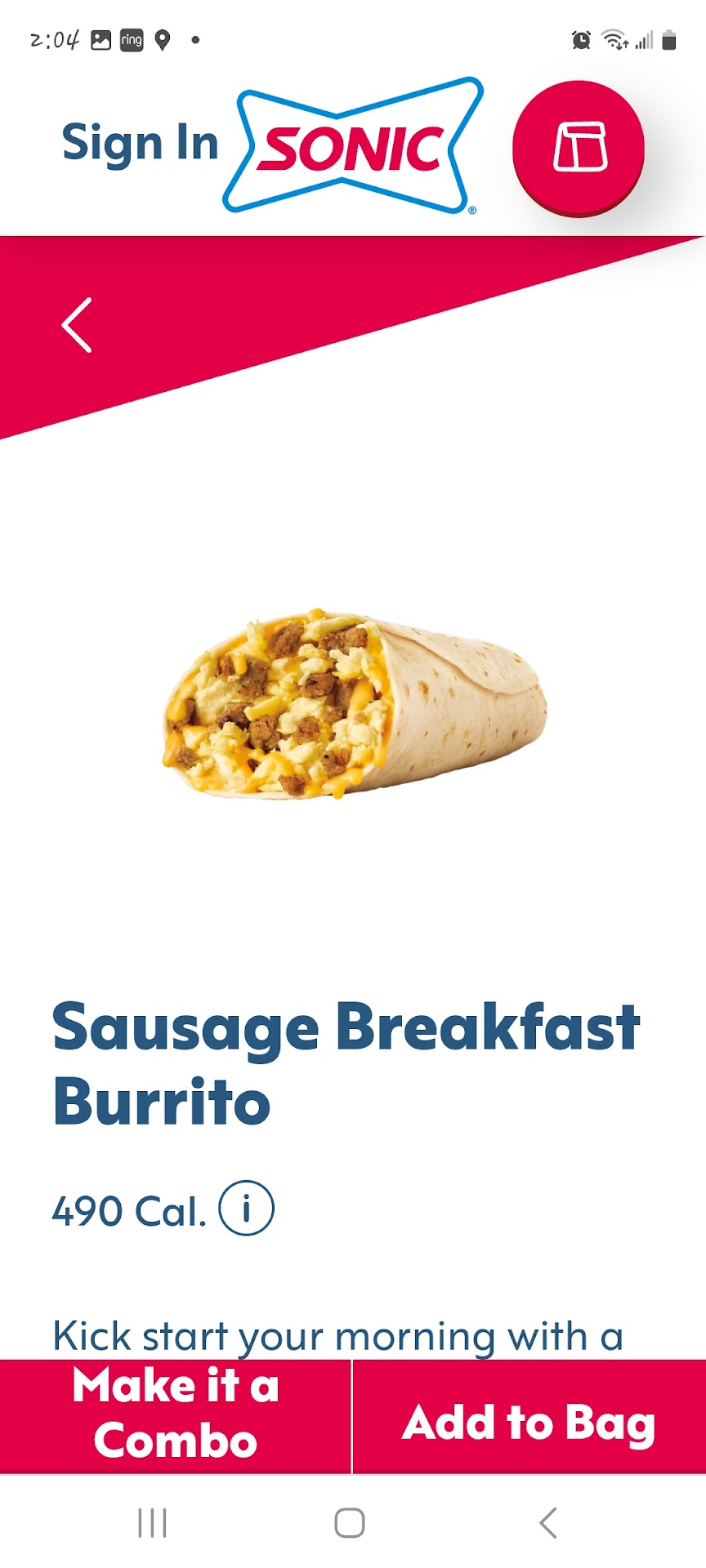Tap the Sonic logo
This screenshot has width=706, height=1568.
352,147
